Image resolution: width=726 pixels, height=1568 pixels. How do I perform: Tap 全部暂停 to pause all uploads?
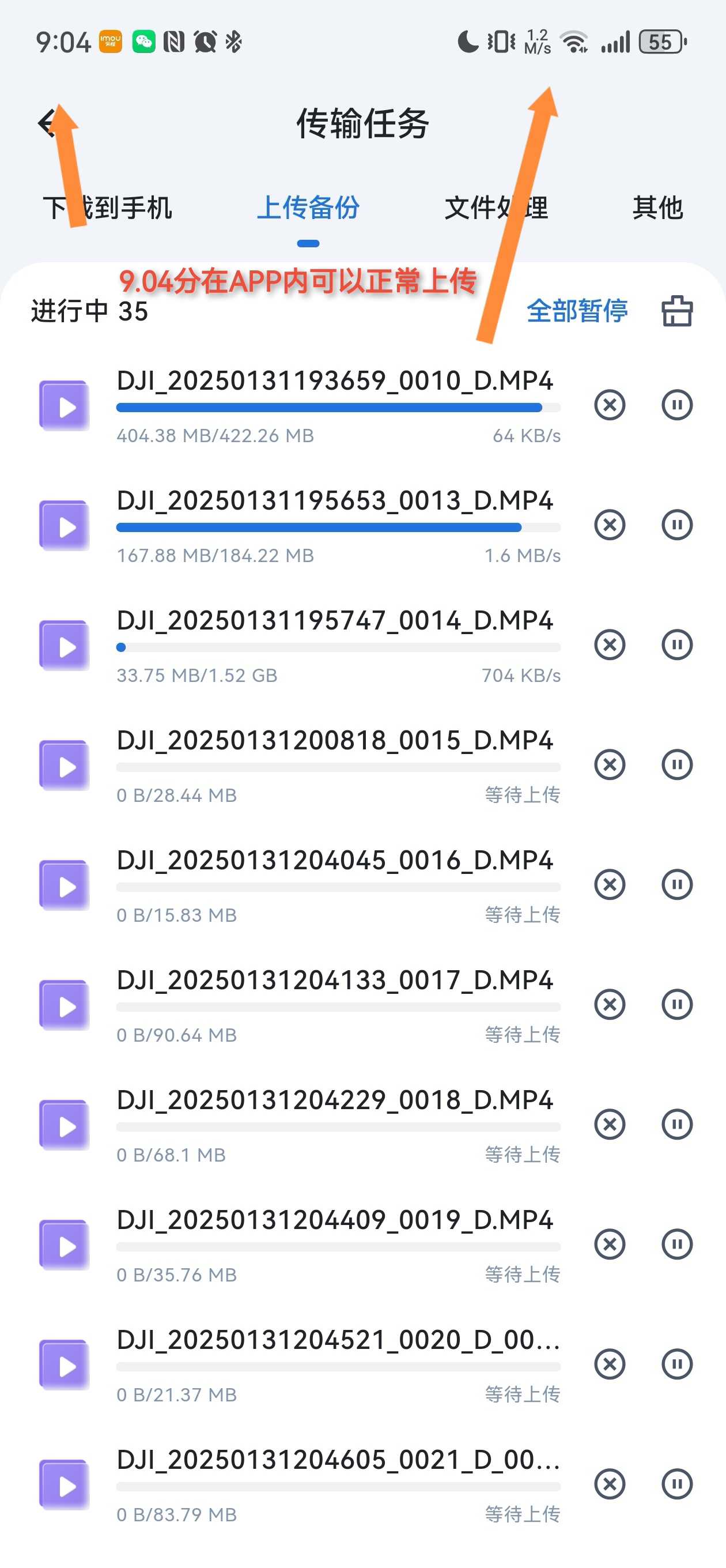[576, 311]
